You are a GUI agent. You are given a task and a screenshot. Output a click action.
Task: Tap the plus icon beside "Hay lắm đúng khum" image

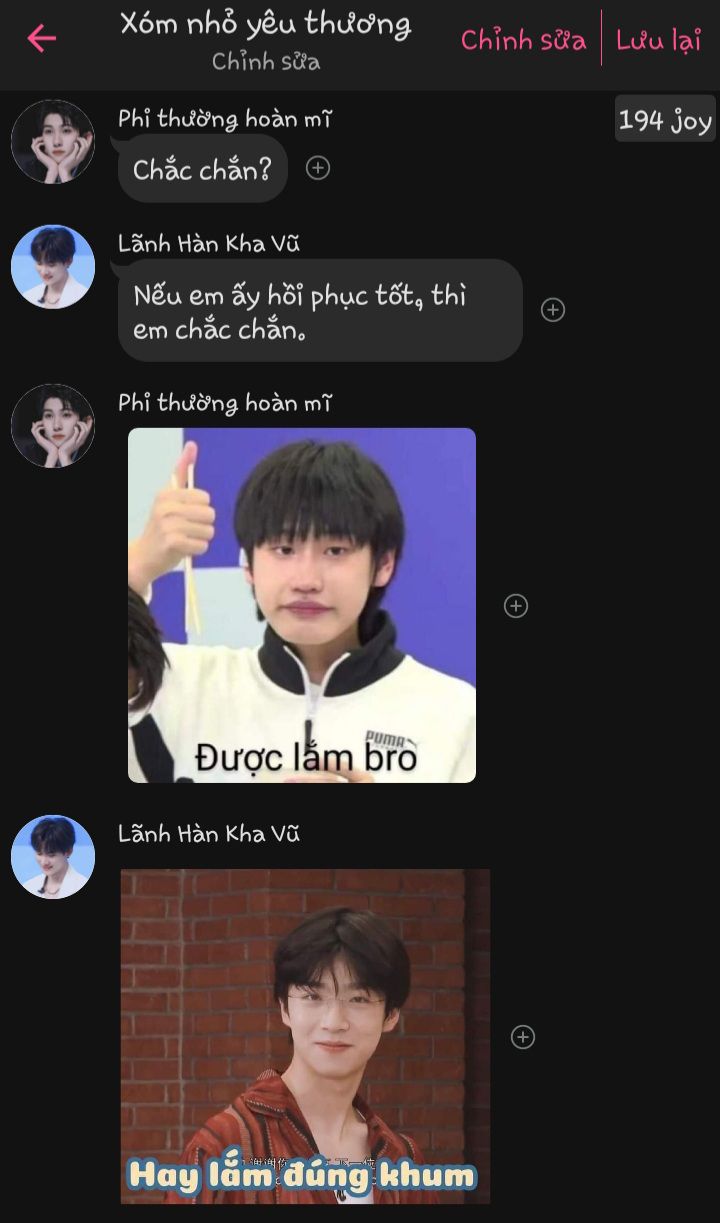tap(523, 1037)
